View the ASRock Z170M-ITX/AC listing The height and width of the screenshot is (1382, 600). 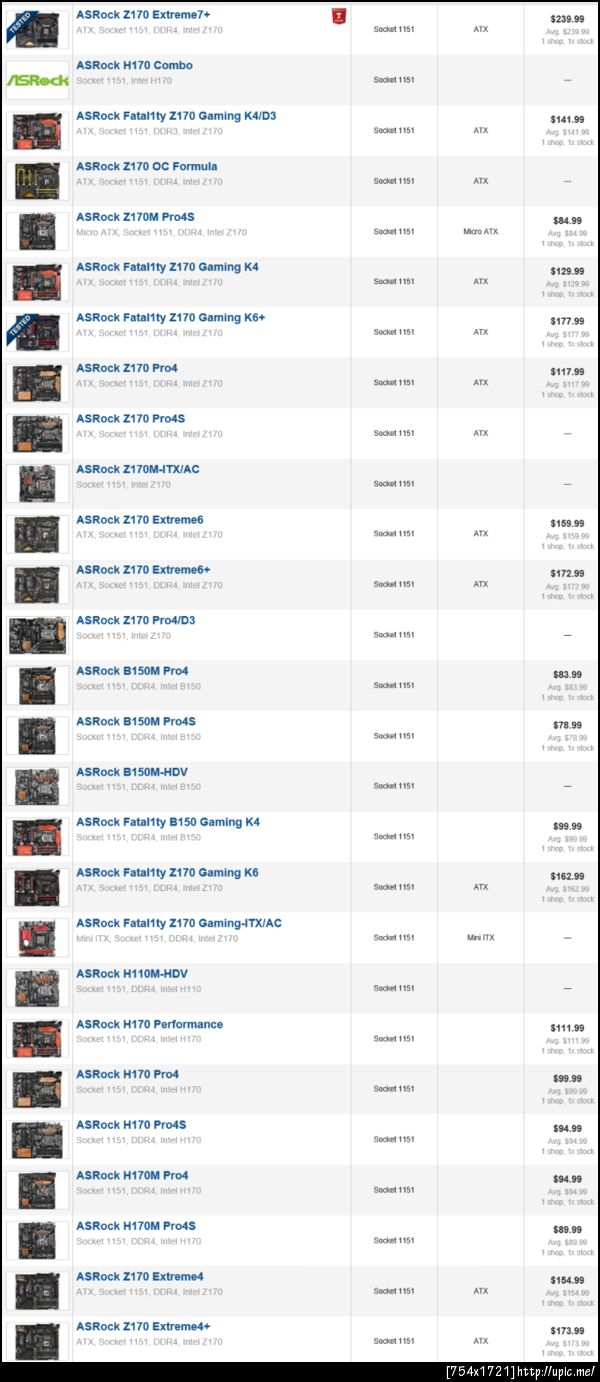(x=137, y=469)
